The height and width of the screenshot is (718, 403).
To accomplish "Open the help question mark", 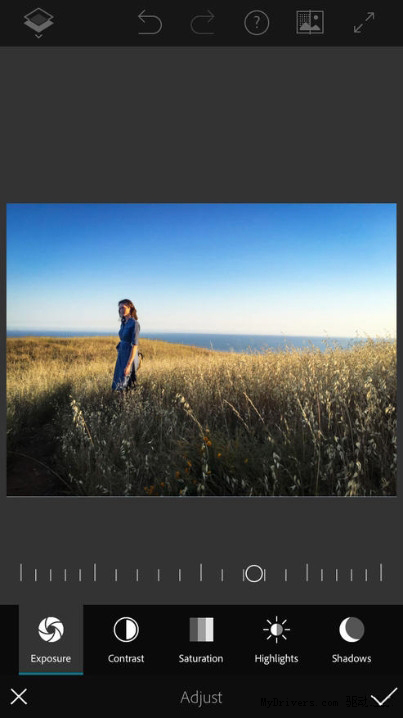I will (256, 22).
